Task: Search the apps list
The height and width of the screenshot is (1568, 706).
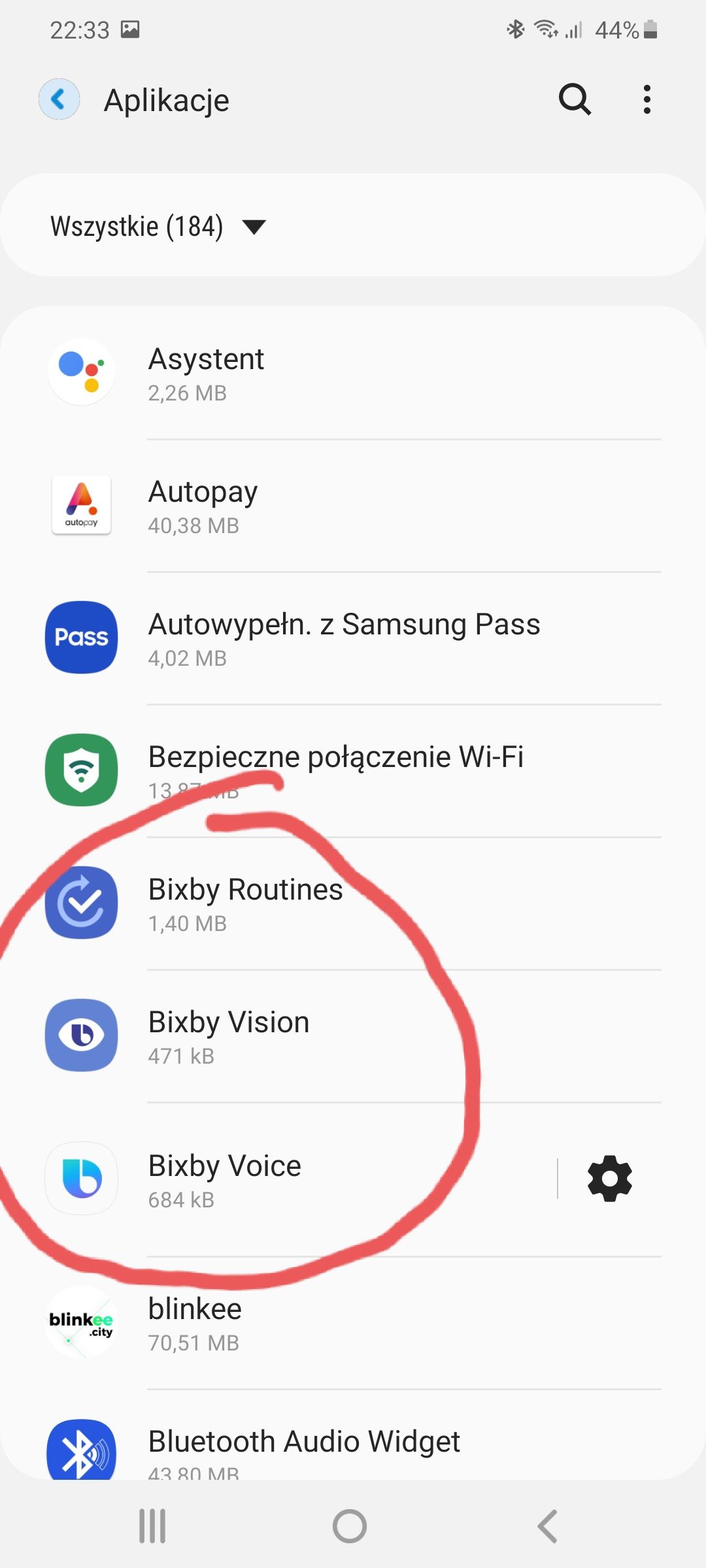Action: coord(575,99)
